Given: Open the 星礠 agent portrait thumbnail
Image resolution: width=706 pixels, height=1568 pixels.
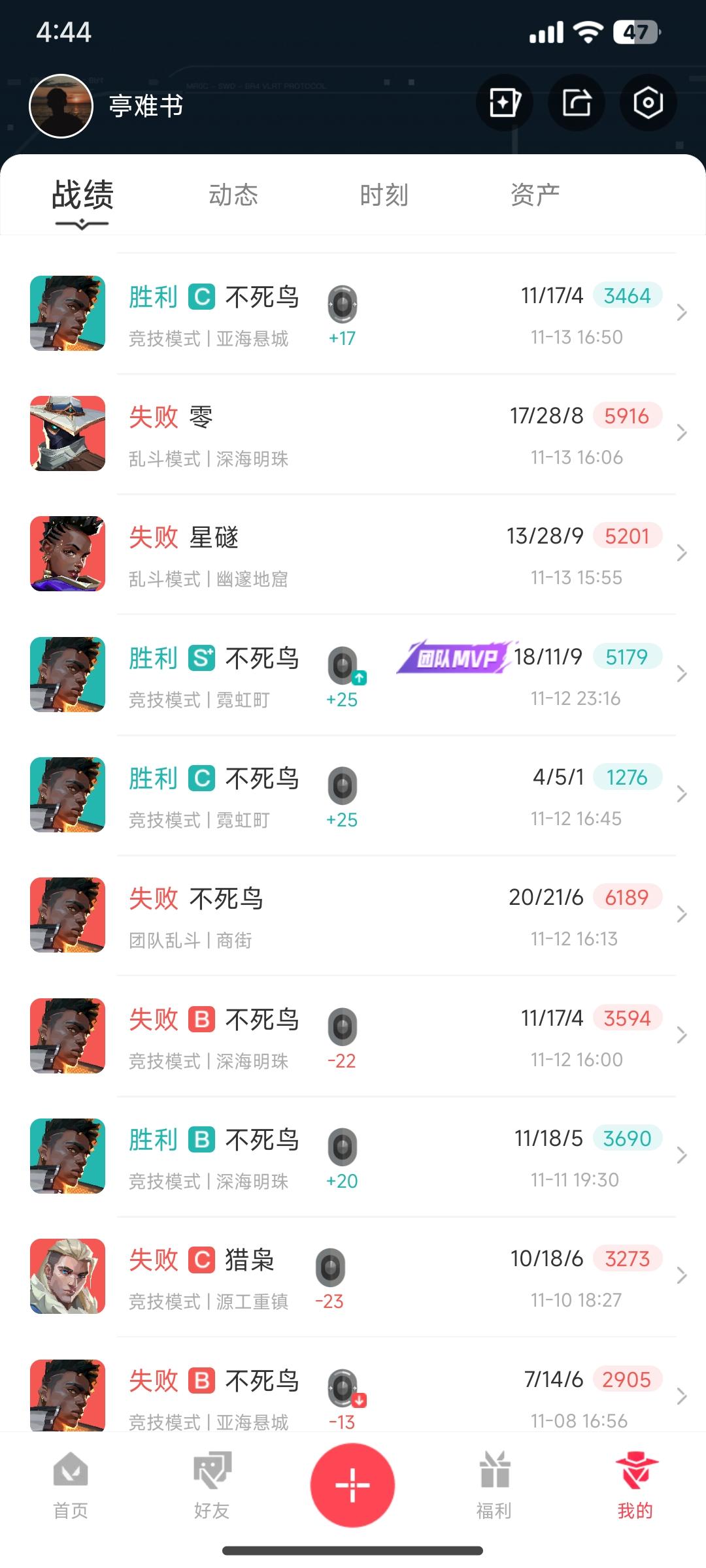Looking at the screenshot, I should [67, 553].
